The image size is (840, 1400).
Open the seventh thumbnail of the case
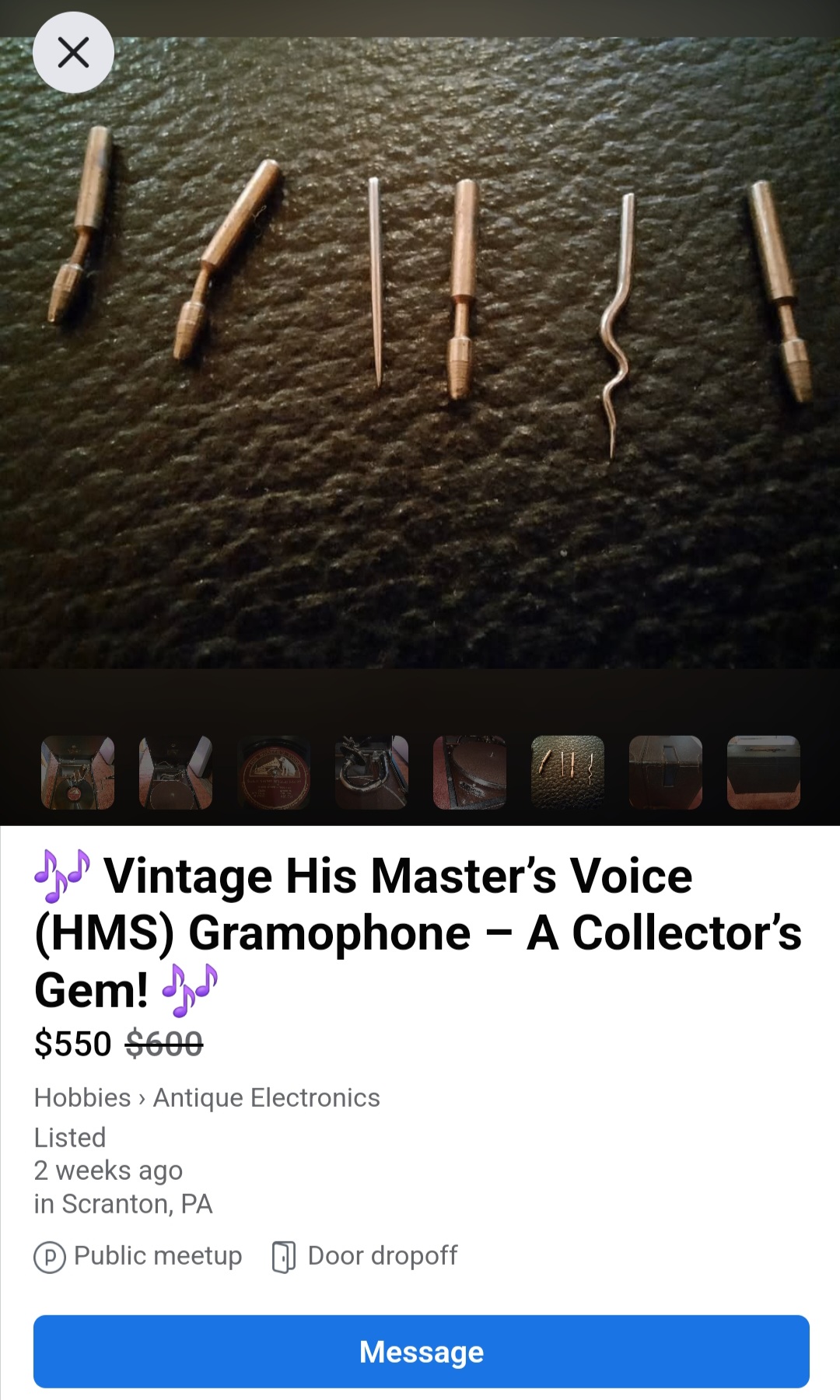pyautogui.click(x=666, y=772)
